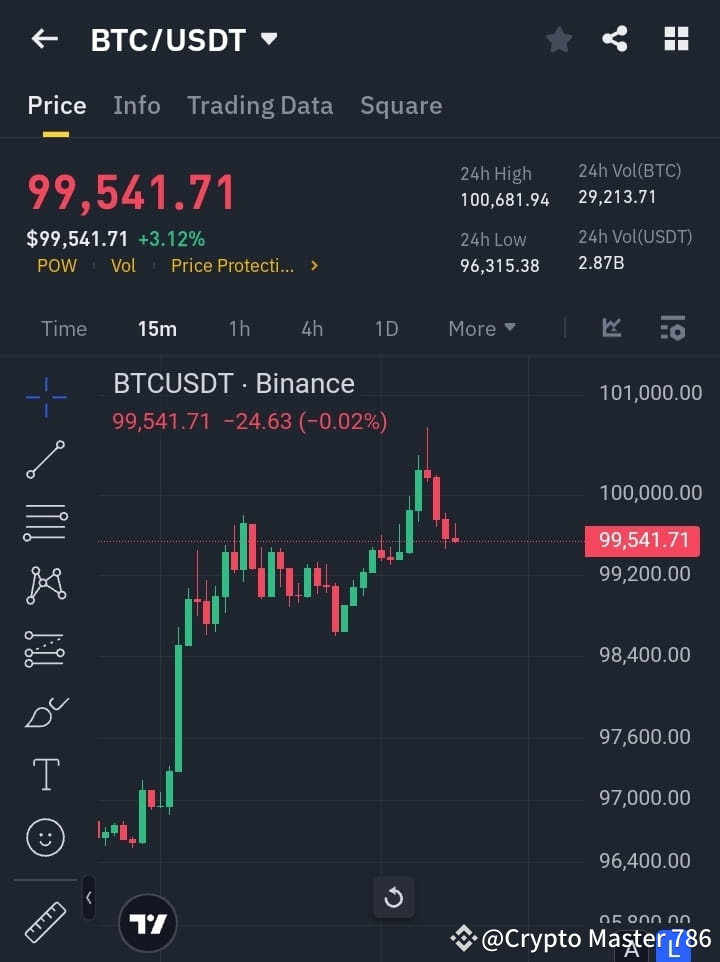The width and height of the screenshot is (720, 962).
Task: Open the indicators panel icon
Action: pyautogui.click(x=610, y=328)
